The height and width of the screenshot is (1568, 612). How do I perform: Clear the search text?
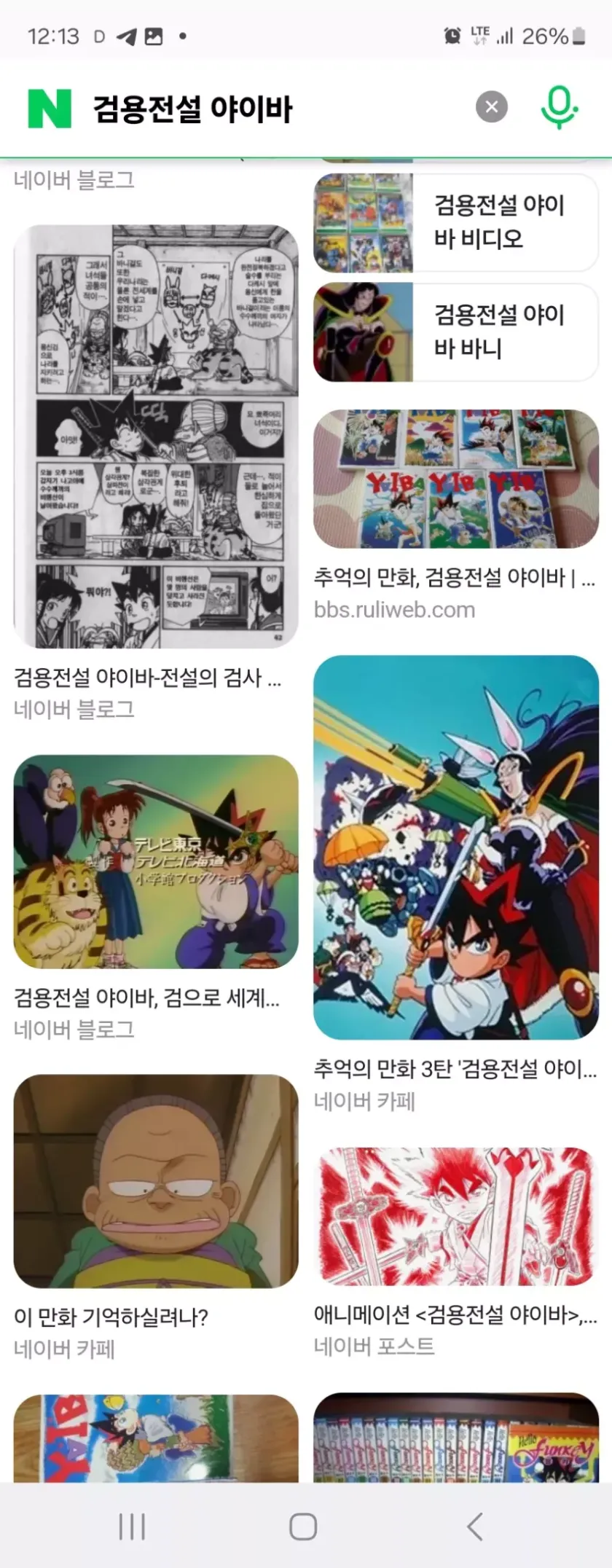(492, 107)
